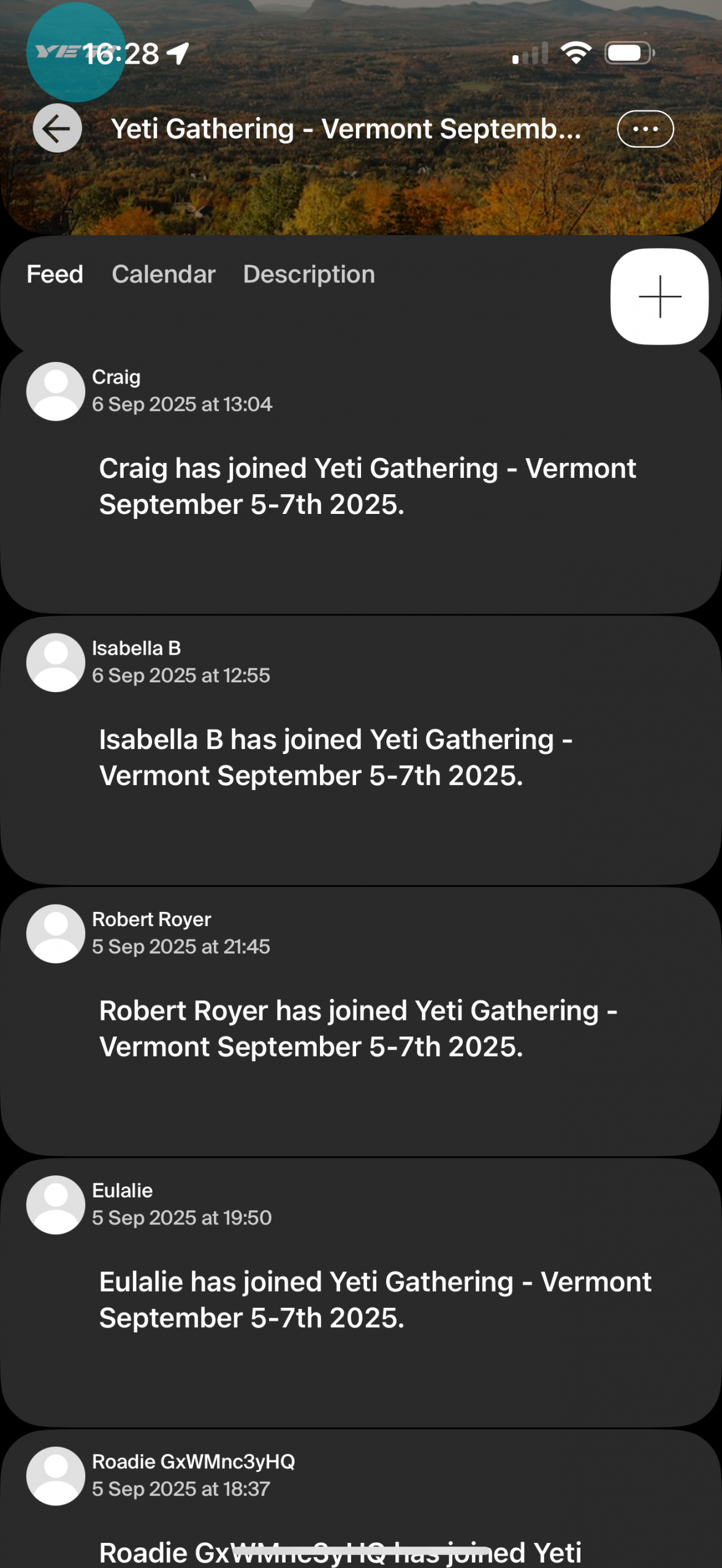Create a new post with the plus icon

(658, 297)
